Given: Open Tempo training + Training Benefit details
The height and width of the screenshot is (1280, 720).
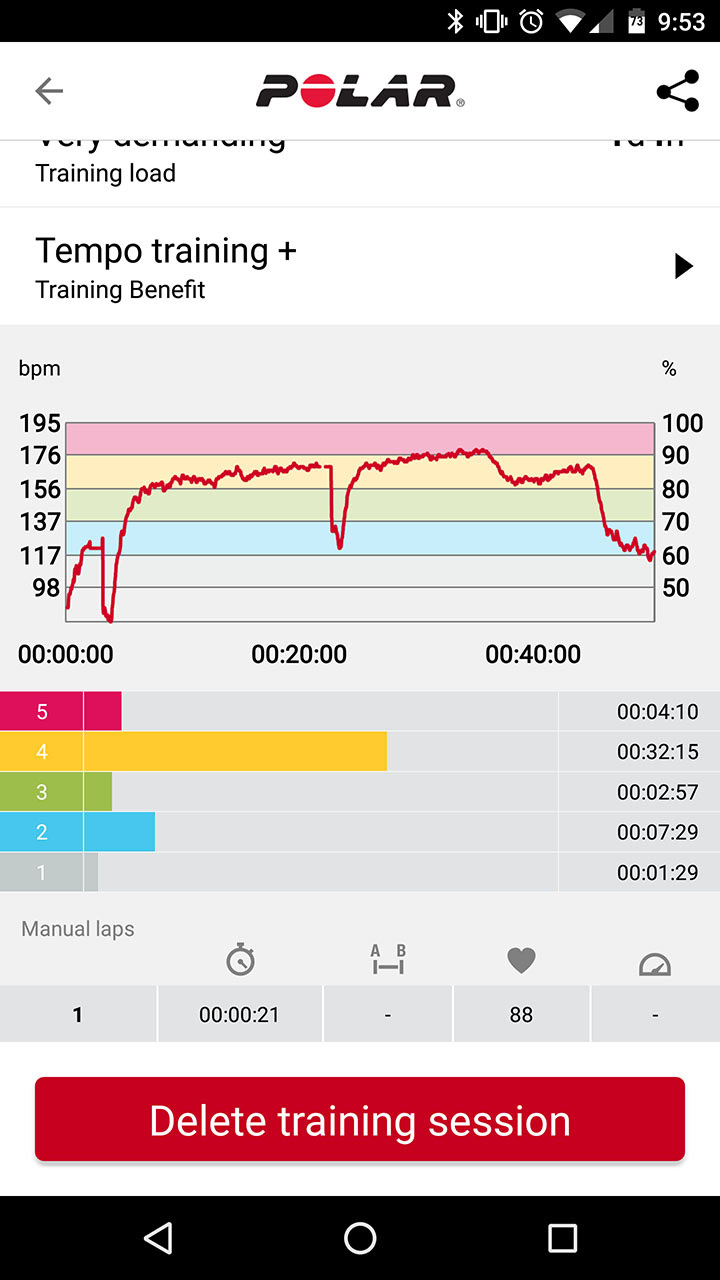Looking at the screenshot, I should pos(360,266).
